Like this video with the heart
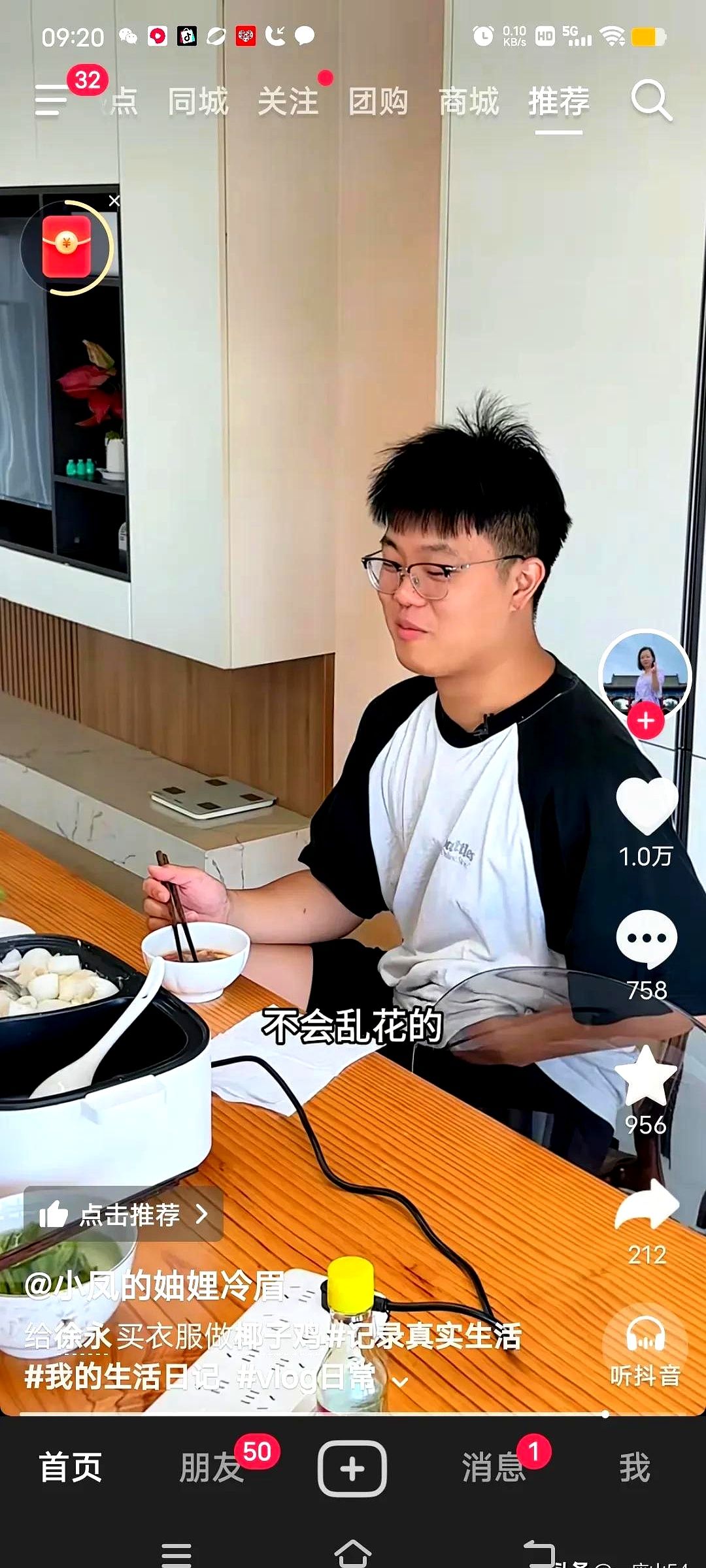 [647, 806]
